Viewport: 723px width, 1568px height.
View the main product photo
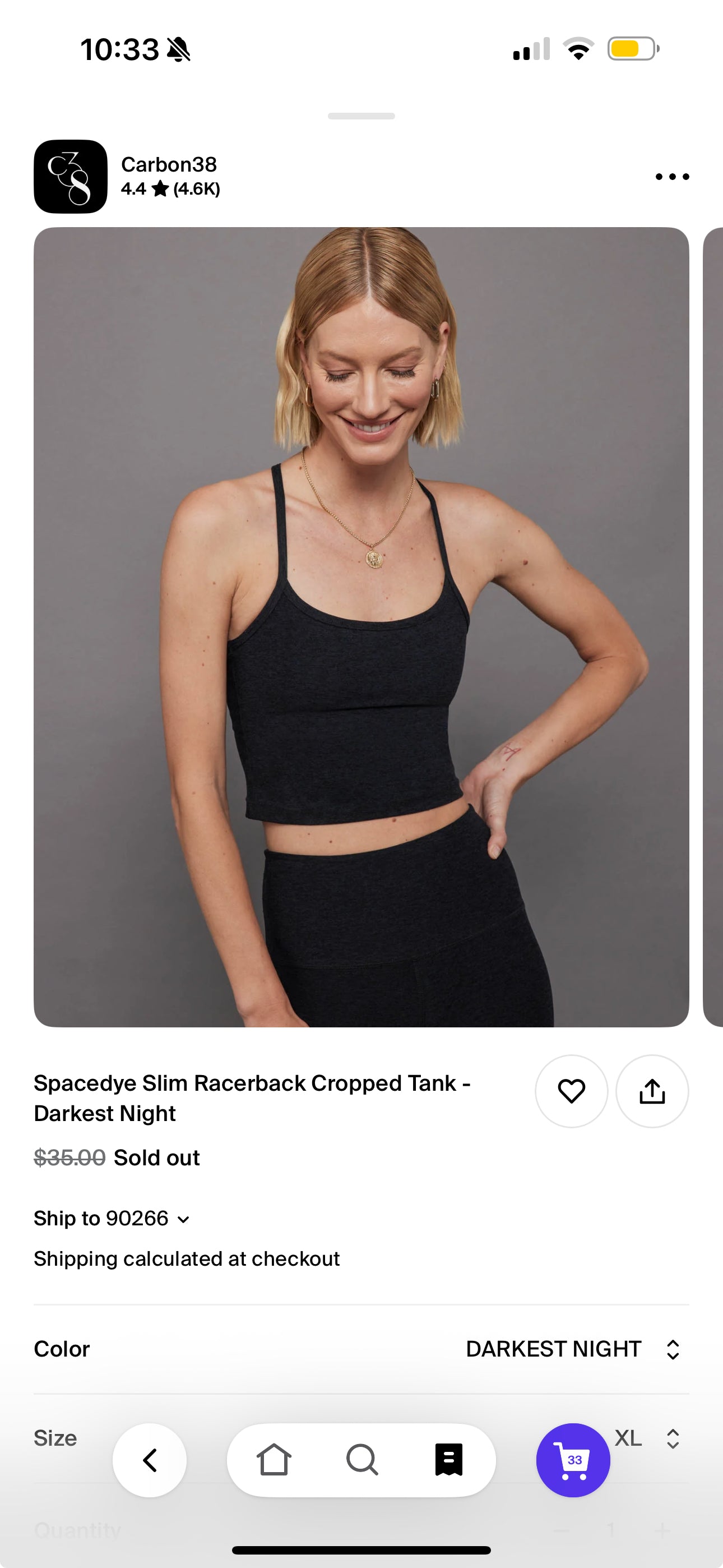(x=361, y=627)
